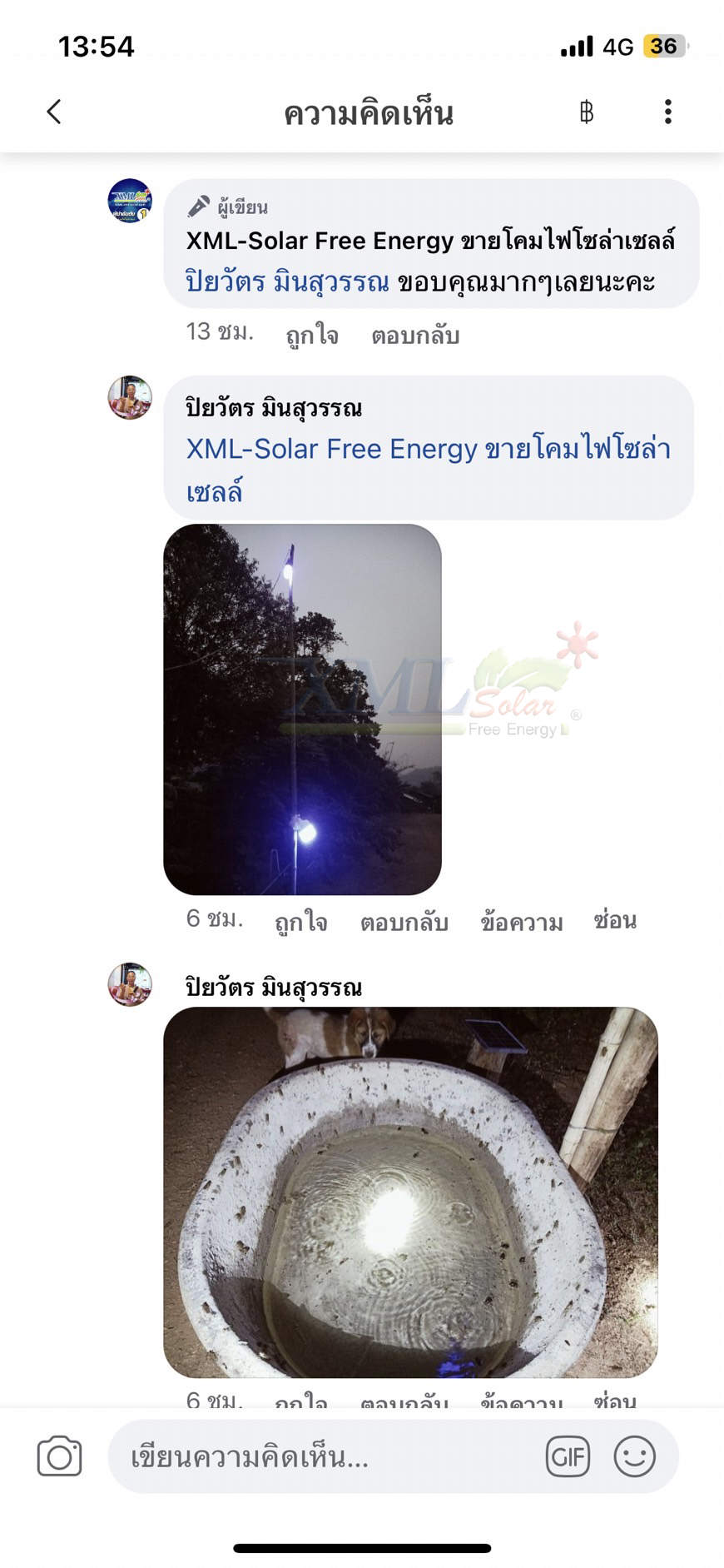Open the solar streetlight night photo
Screen dimensions: 724x1568
(x=304, y=705)
